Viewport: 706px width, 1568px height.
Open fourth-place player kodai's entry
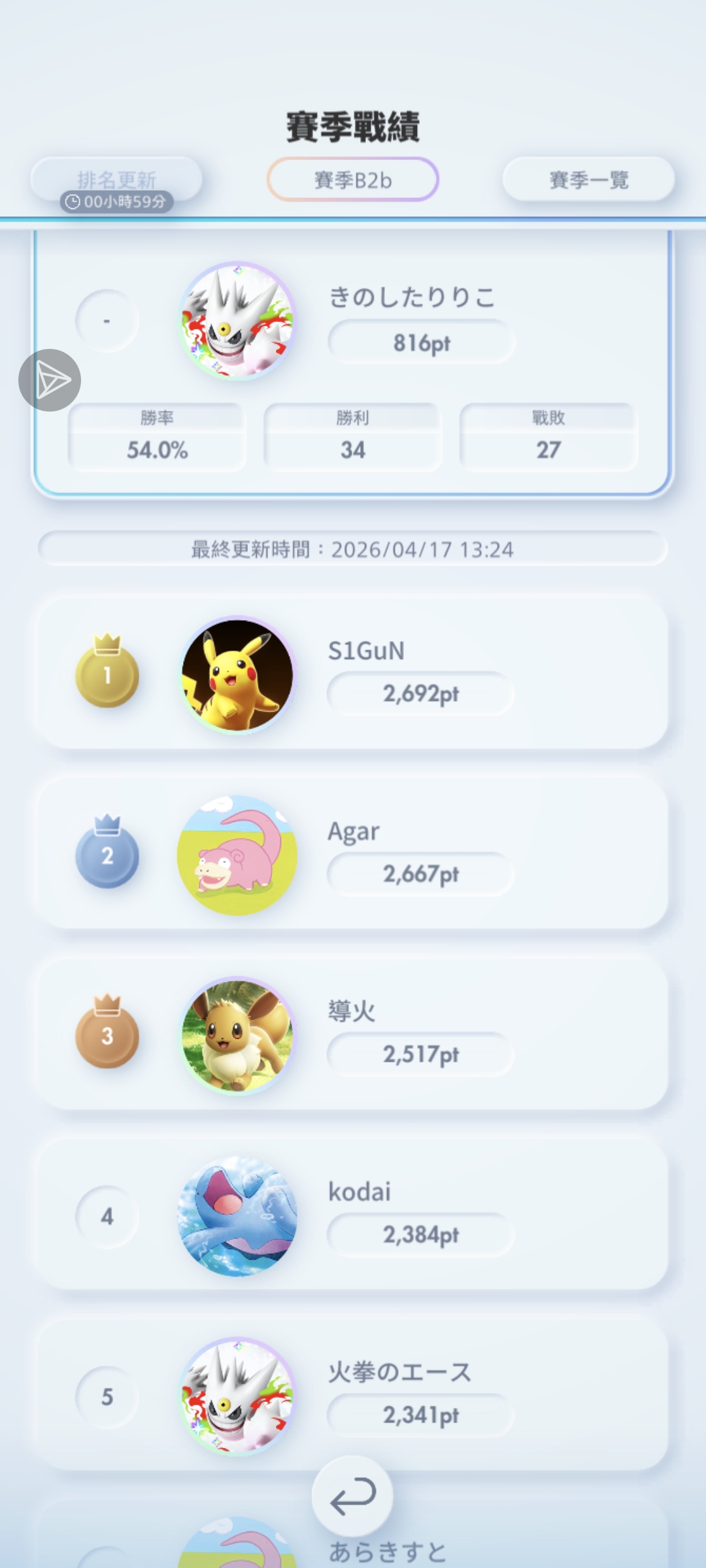353,1215
